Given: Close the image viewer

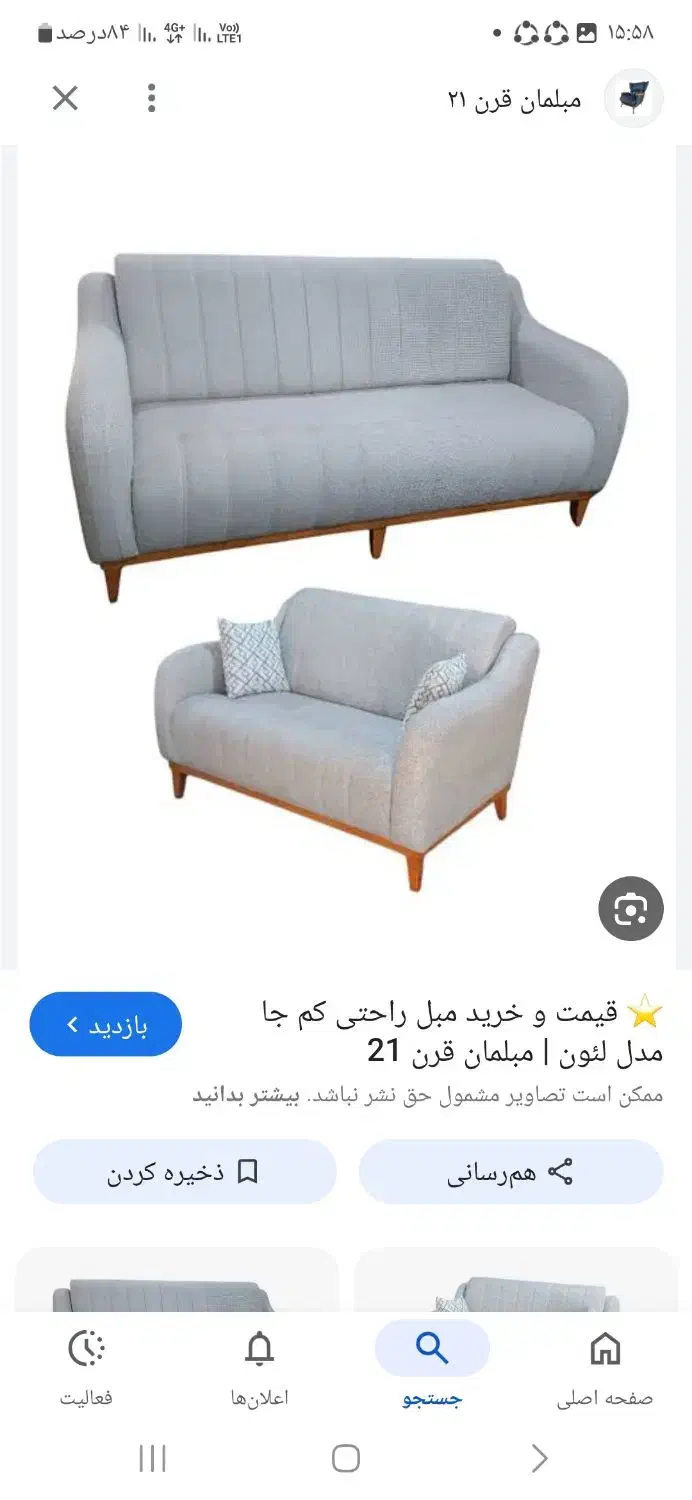Looking at the screenshot, I should pyautogui.click(x=65, y=98).
